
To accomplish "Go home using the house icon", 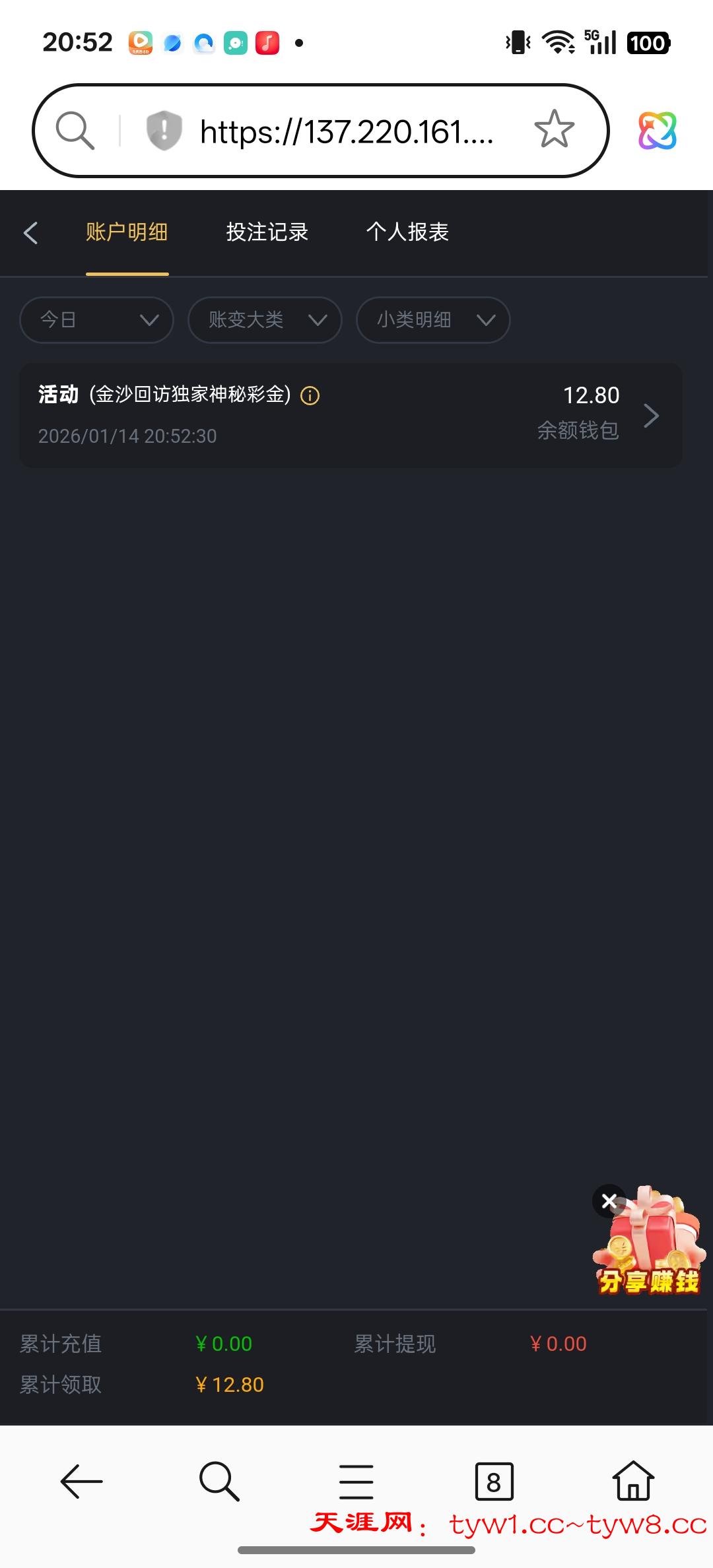I will 632,1480.
